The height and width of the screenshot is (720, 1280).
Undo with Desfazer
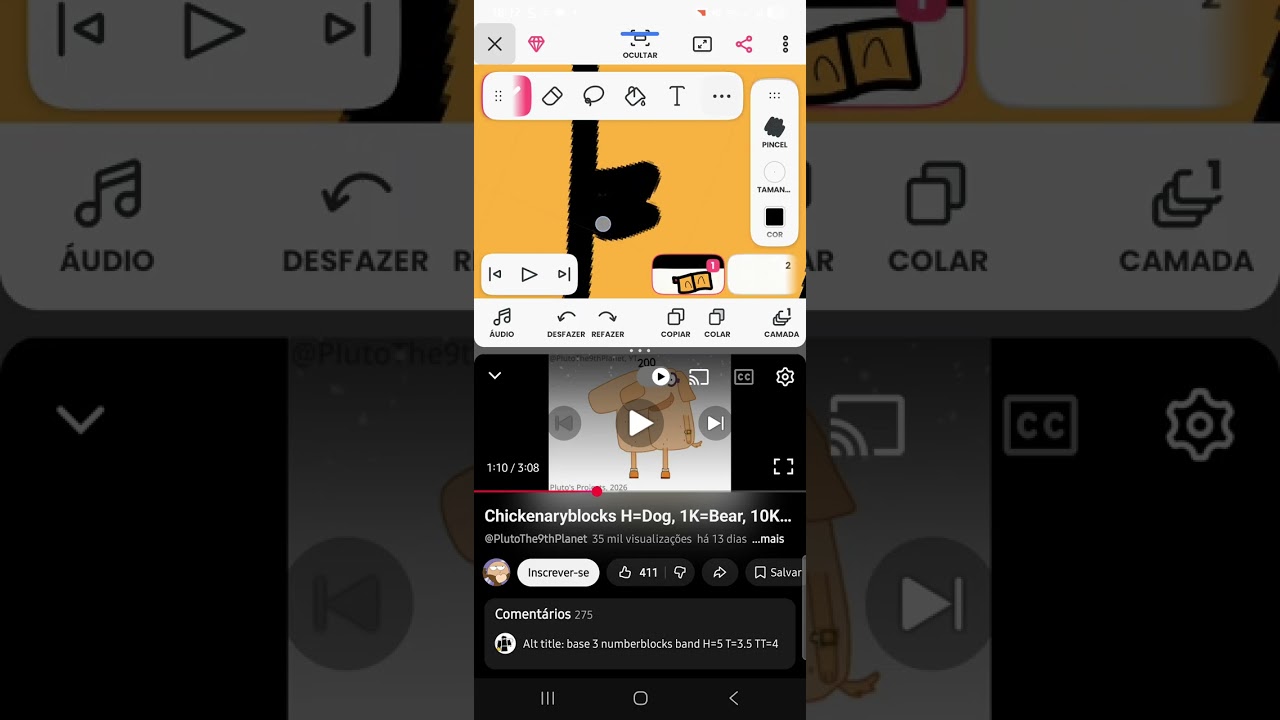click(x=566, y=322)
